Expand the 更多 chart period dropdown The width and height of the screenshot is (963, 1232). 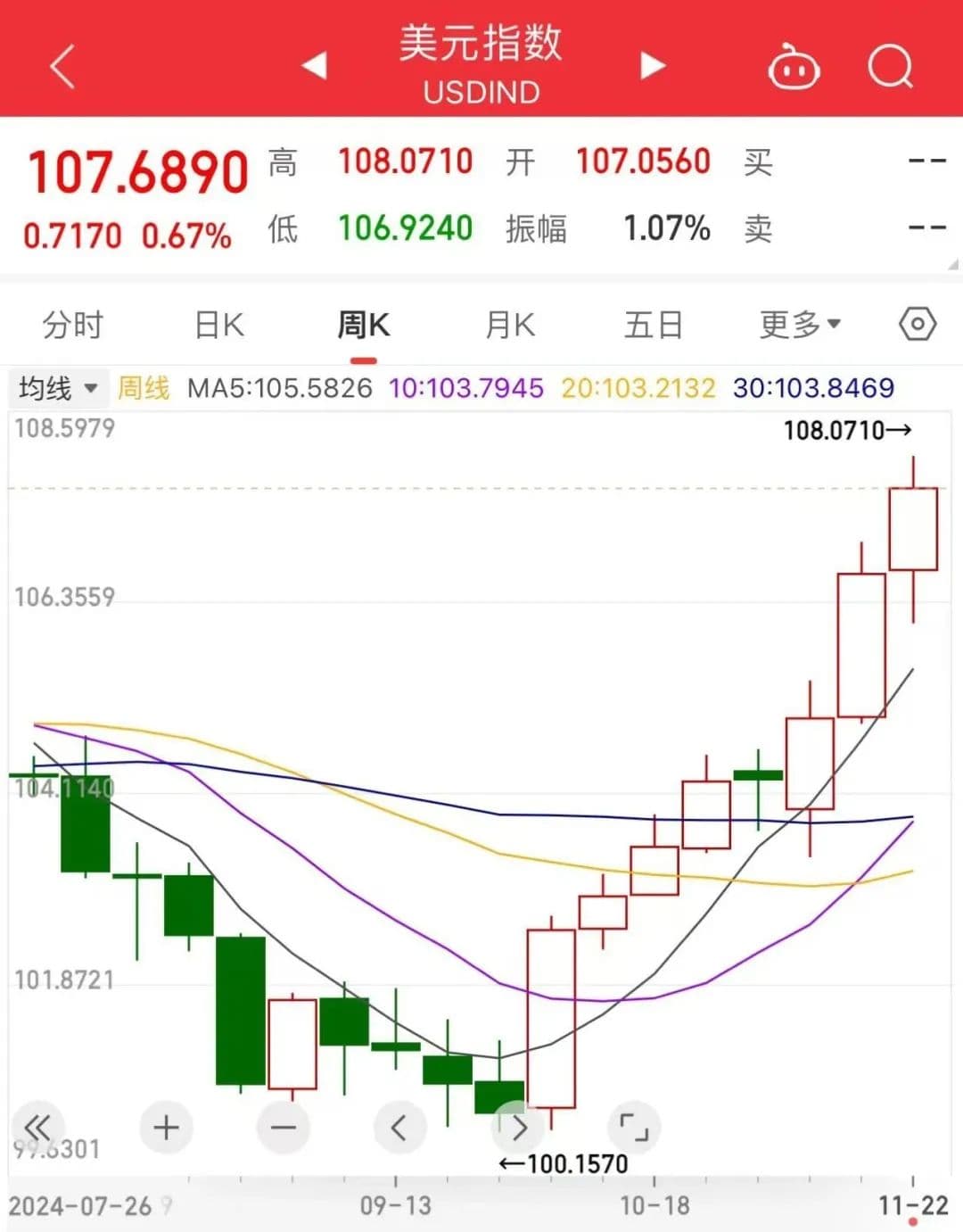click(800, 325)
